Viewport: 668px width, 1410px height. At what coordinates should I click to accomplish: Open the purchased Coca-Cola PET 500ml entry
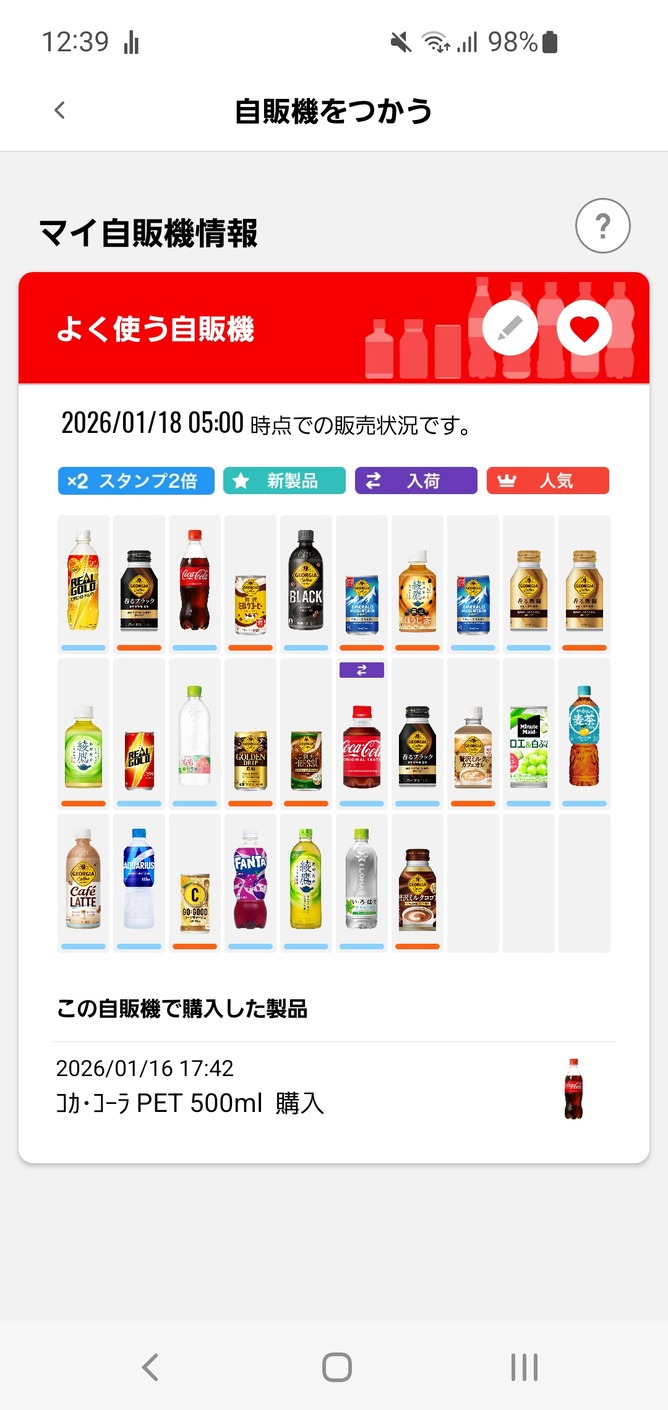(334, 1089)
